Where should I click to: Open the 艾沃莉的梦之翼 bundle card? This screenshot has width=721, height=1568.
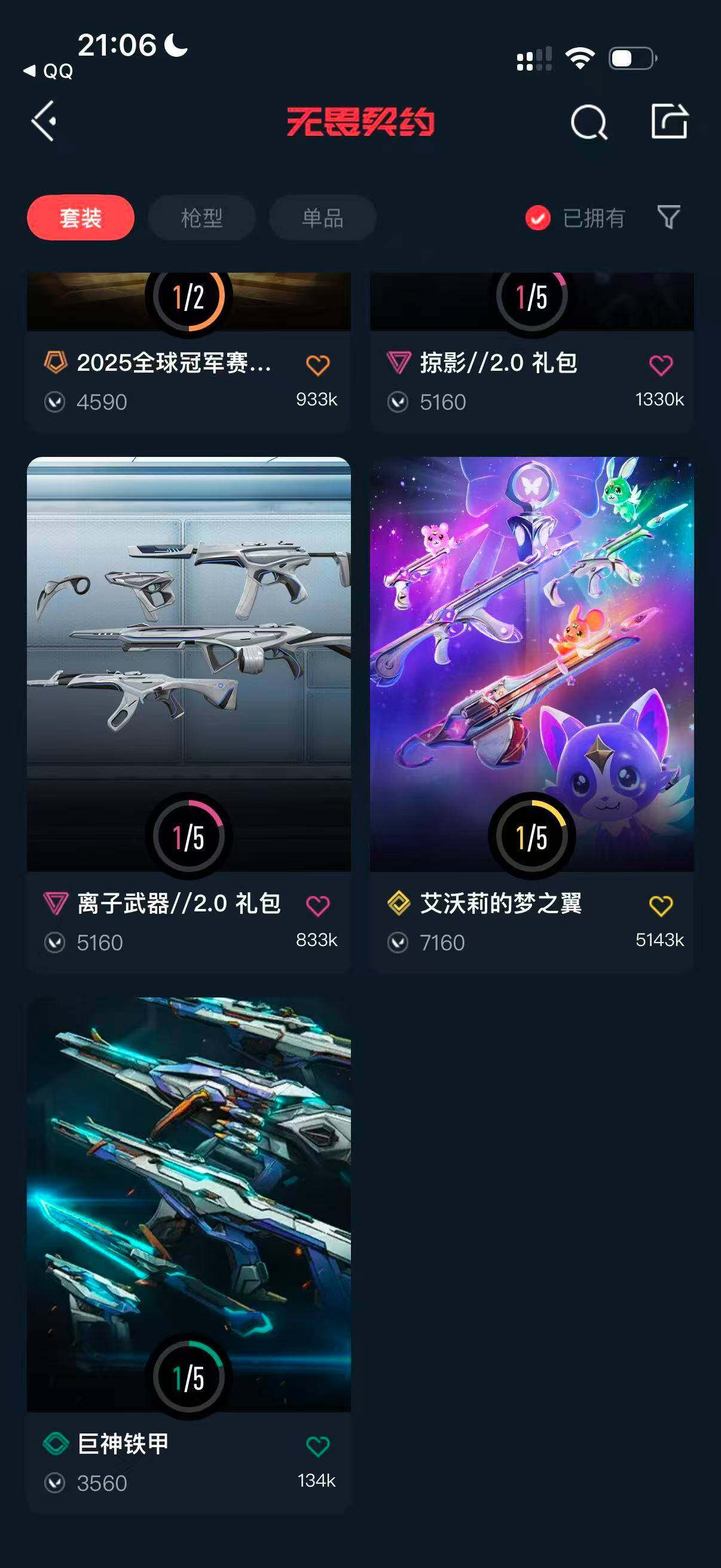click(531, 663)
